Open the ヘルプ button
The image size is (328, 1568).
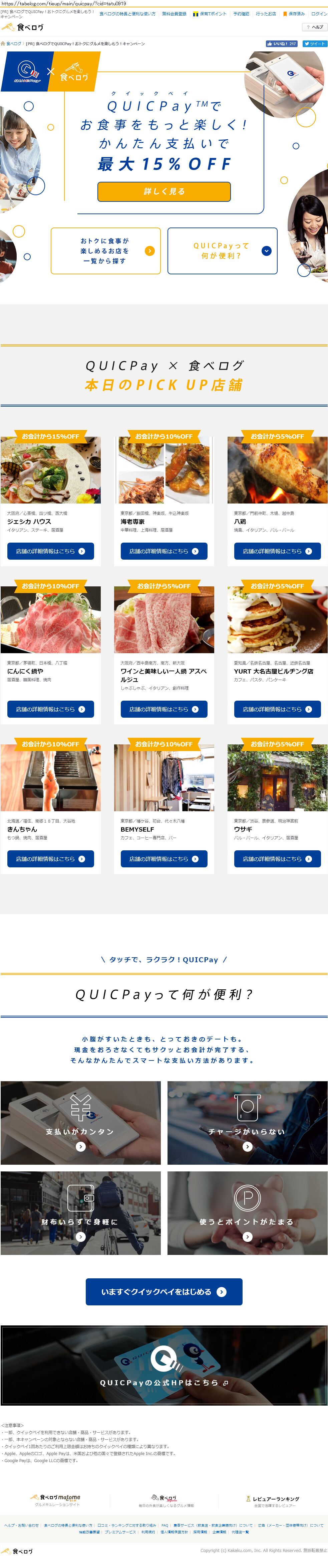click(x=315, y=27)
